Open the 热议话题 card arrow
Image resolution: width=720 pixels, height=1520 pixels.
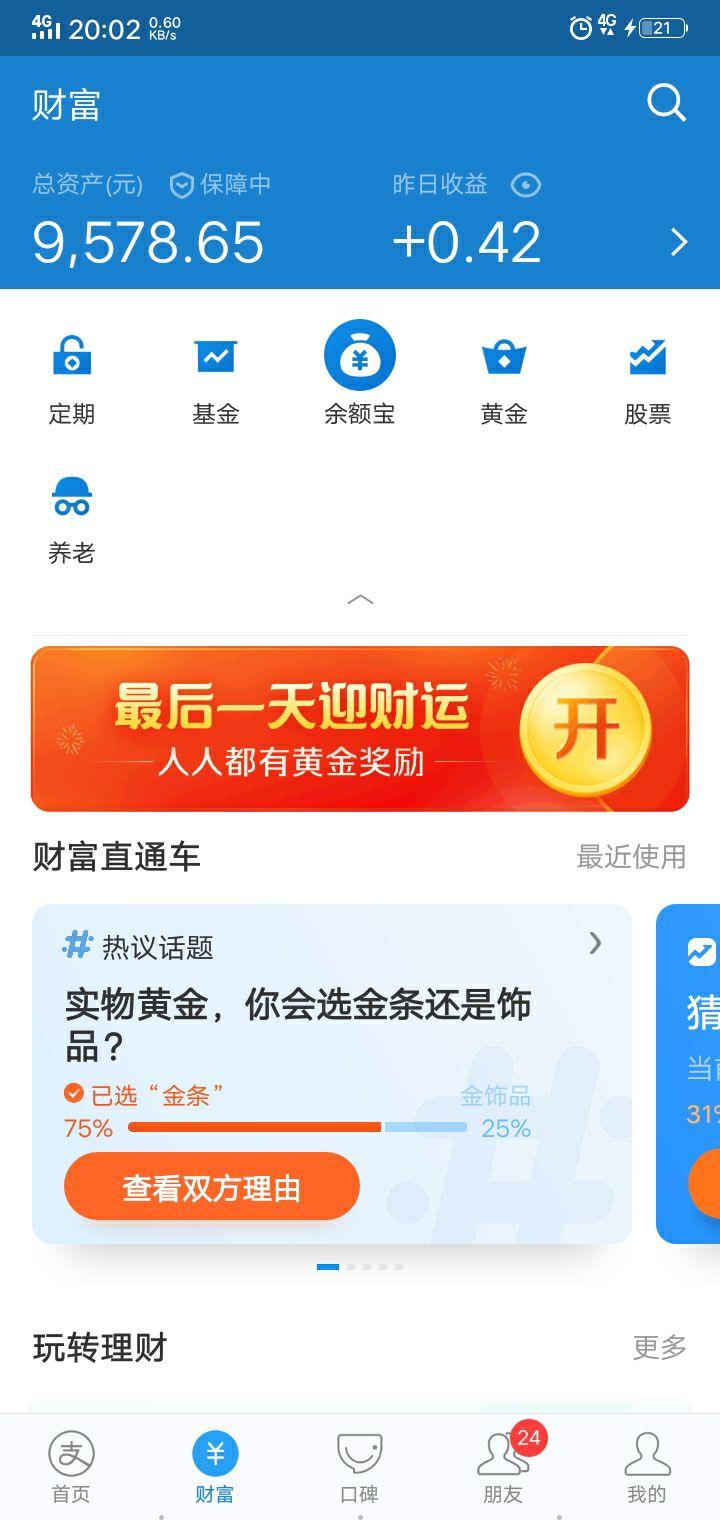click(x=596, y=943)
